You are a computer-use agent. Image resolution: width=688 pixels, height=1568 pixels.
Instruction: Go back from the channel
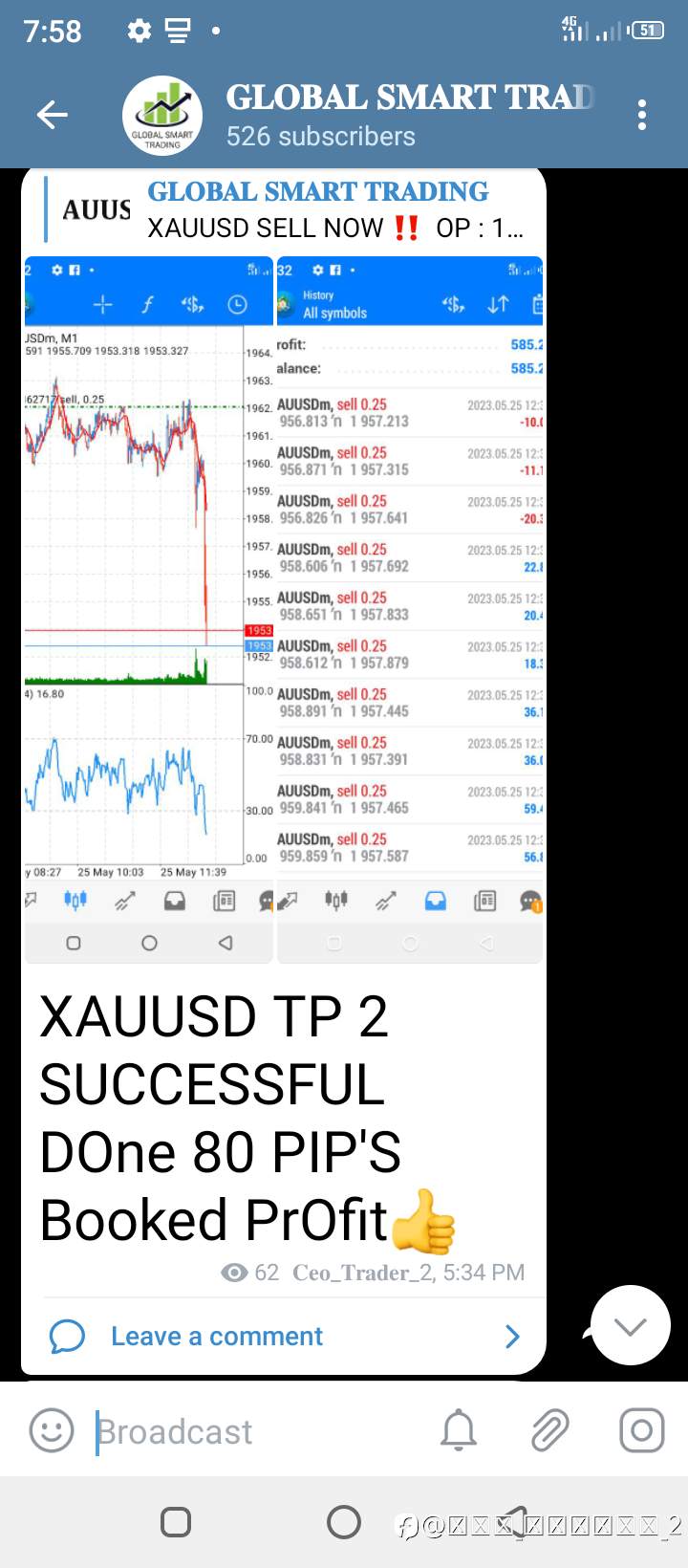pyautogui.click(x=53, y=116)
